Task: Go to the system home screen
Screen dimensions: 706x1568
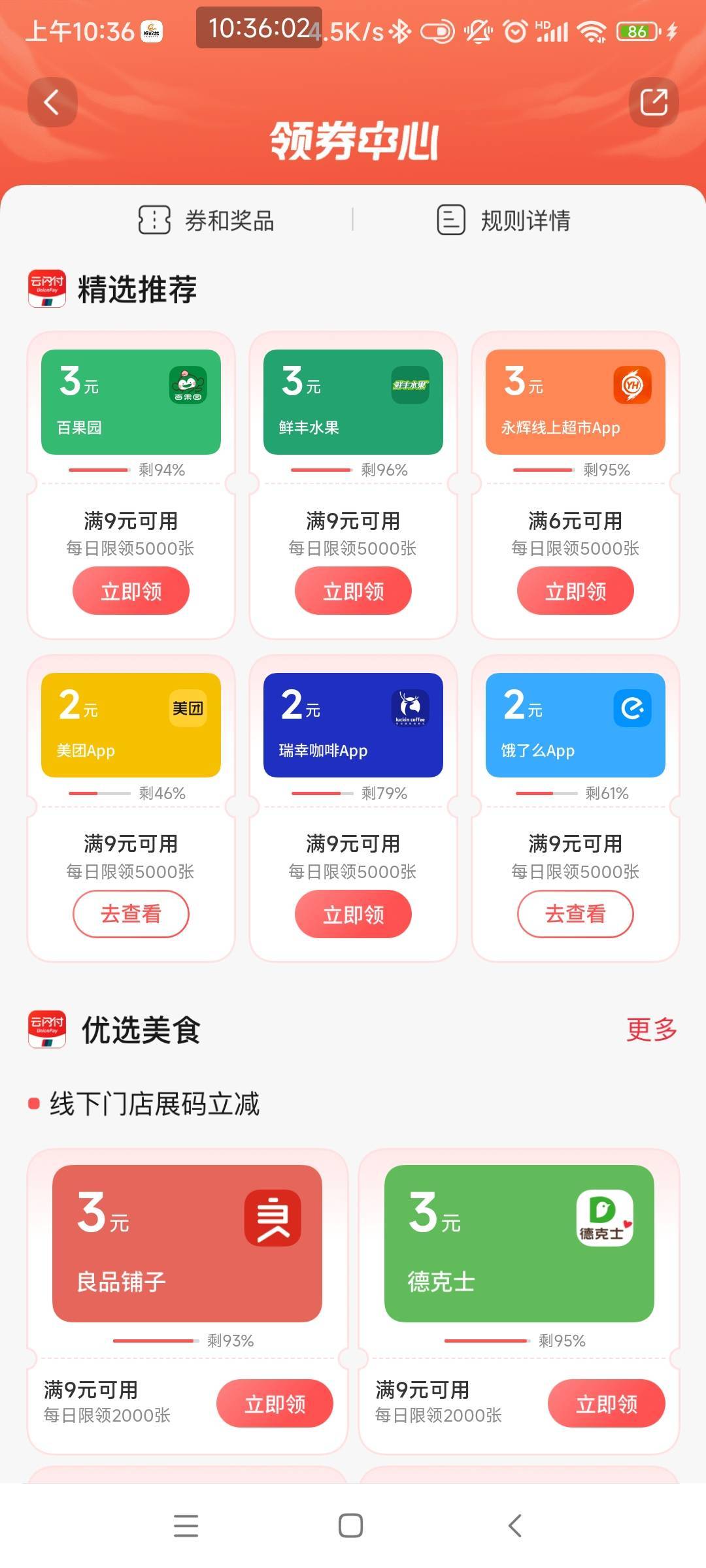Action: (x=351, y=1526)
